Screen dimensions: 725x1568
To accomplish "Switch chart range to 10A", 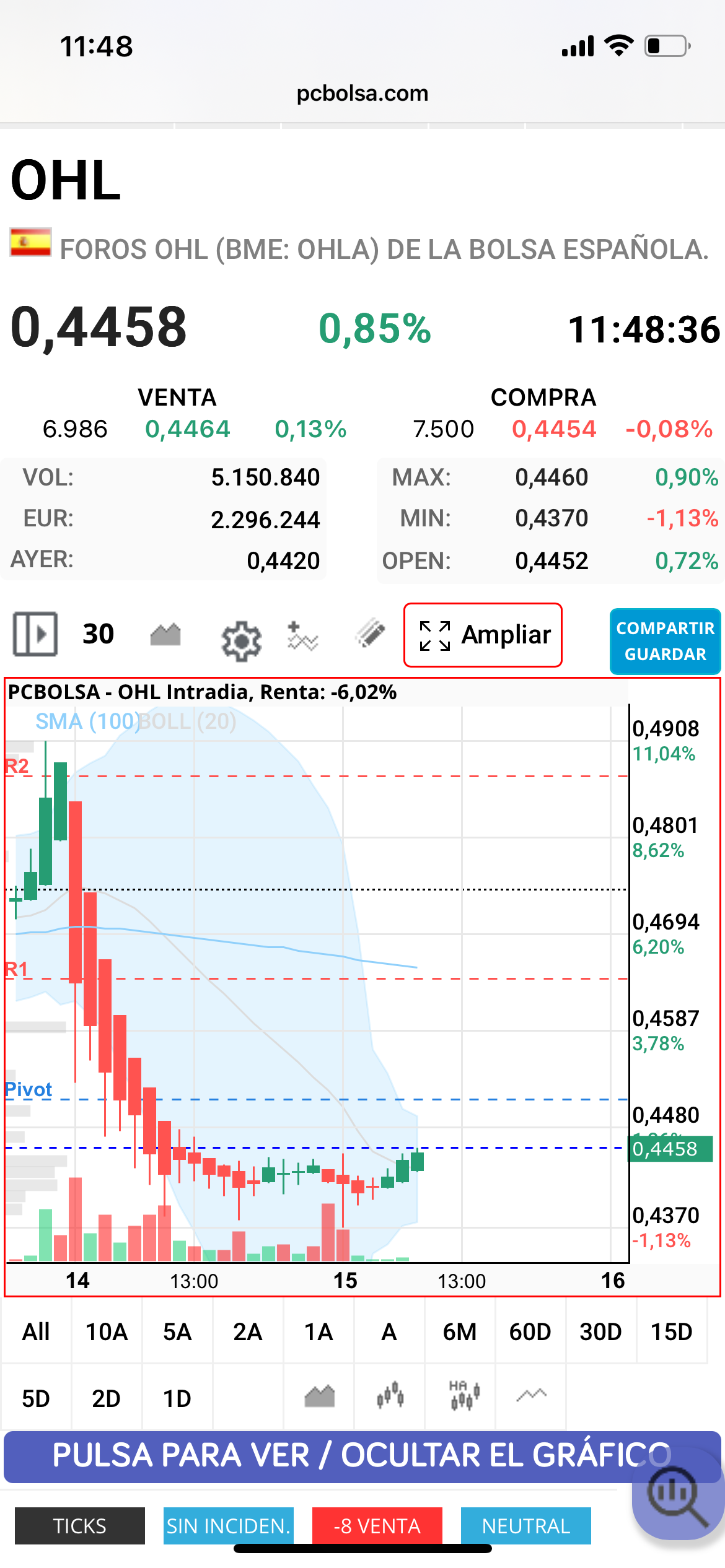I will [x=107, y=1331].
